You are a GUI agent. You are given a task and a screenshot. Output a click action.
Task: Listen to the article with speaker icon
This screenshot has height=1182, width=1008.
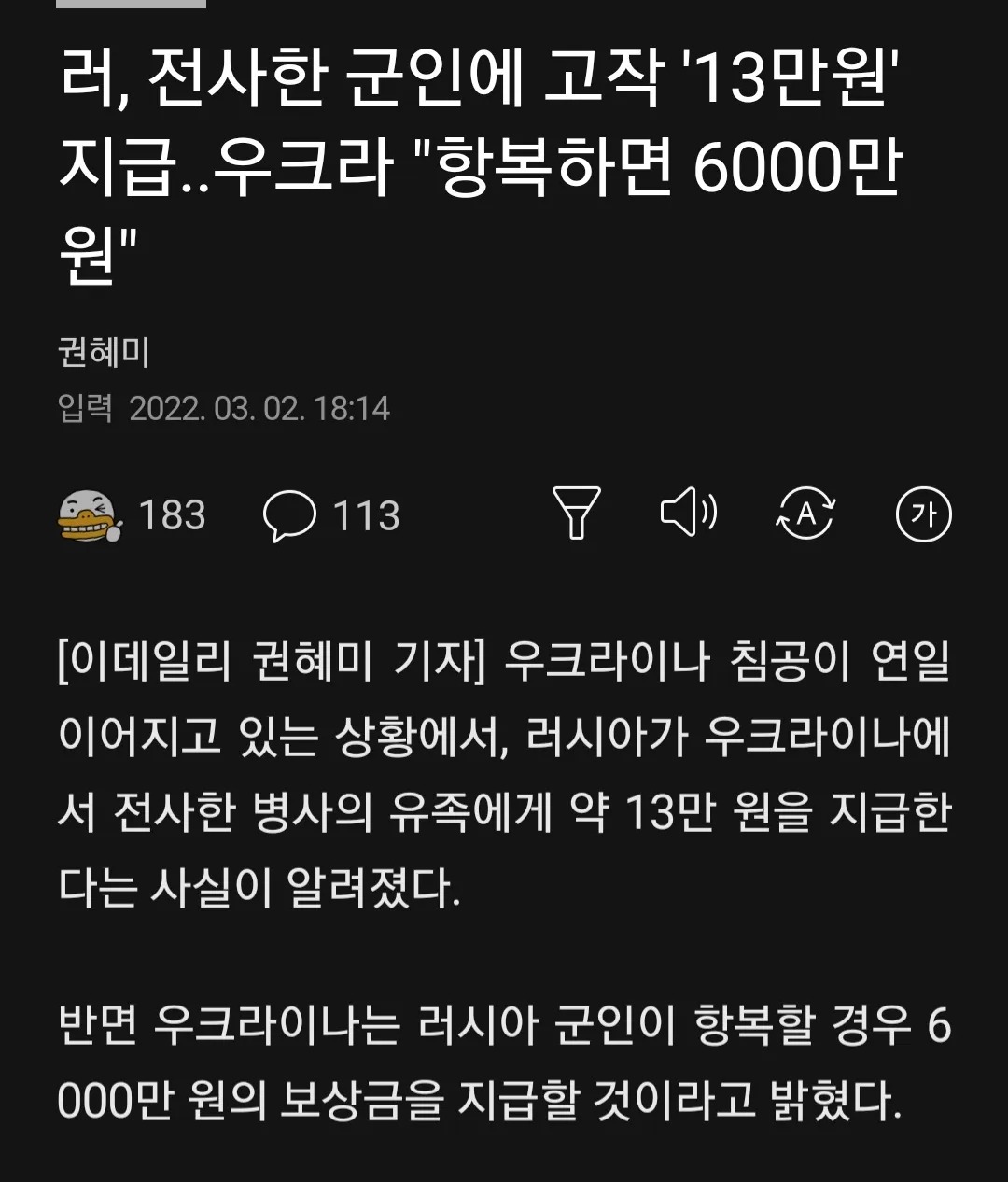[689, 513]
